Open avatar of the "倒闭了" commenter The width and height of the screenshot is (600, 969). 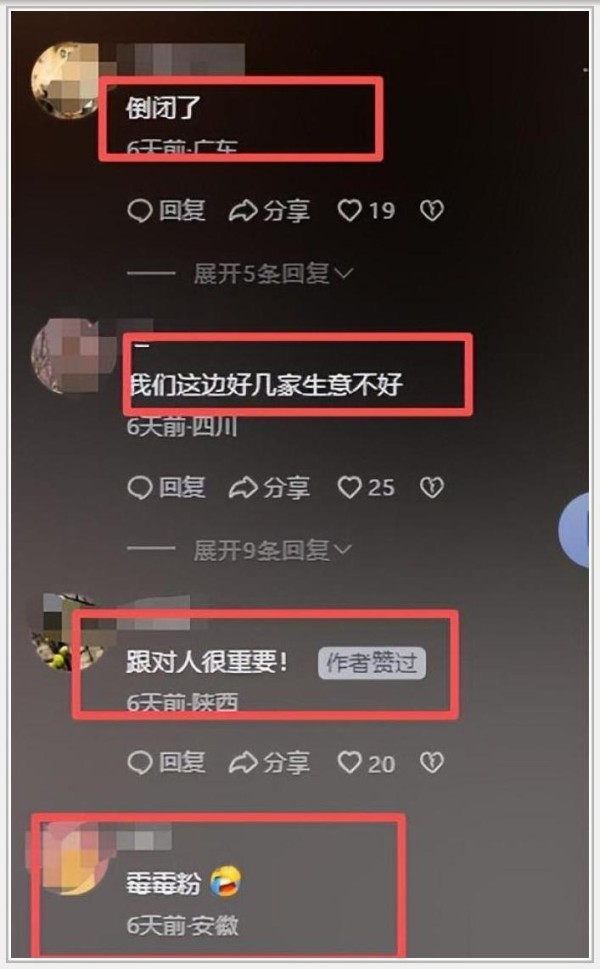(x=66, y=82)
